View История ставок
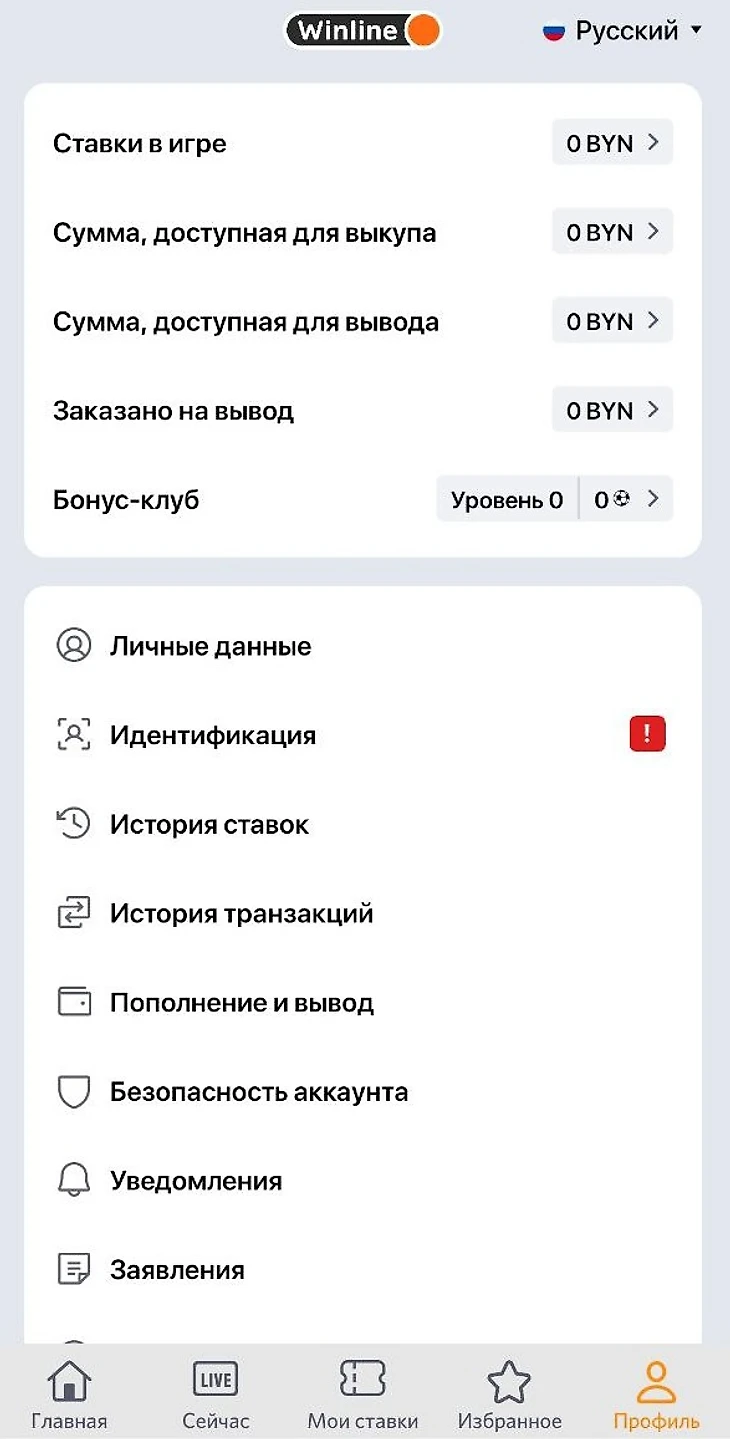This screenshot has width=730, height=1439. (209, 825)
